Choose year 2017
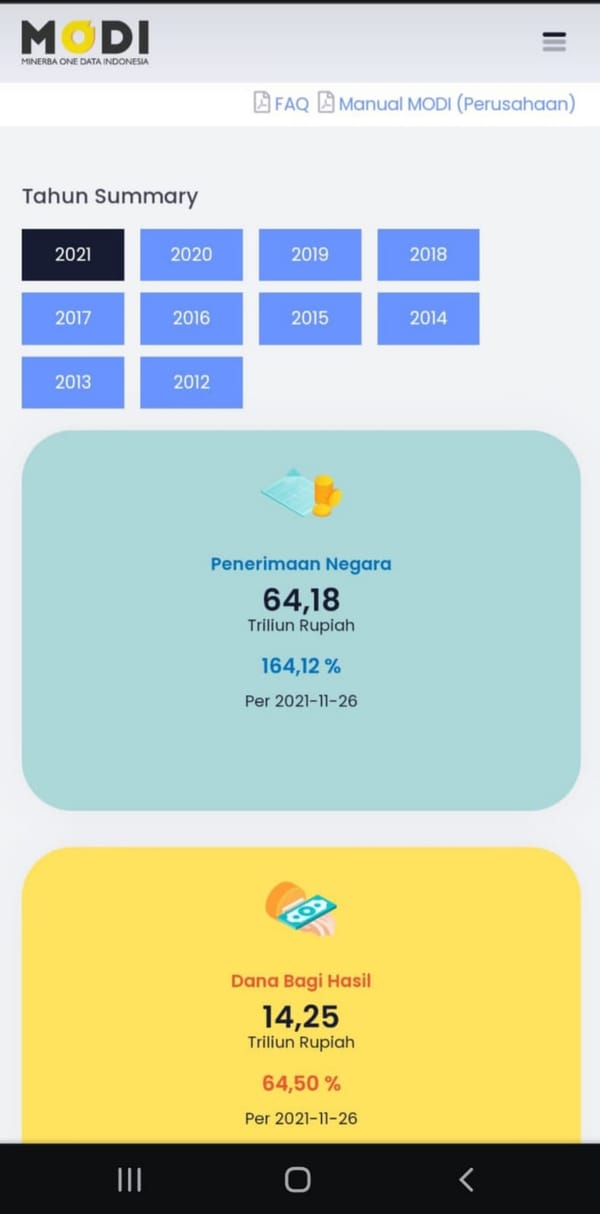 click(73, 318)
